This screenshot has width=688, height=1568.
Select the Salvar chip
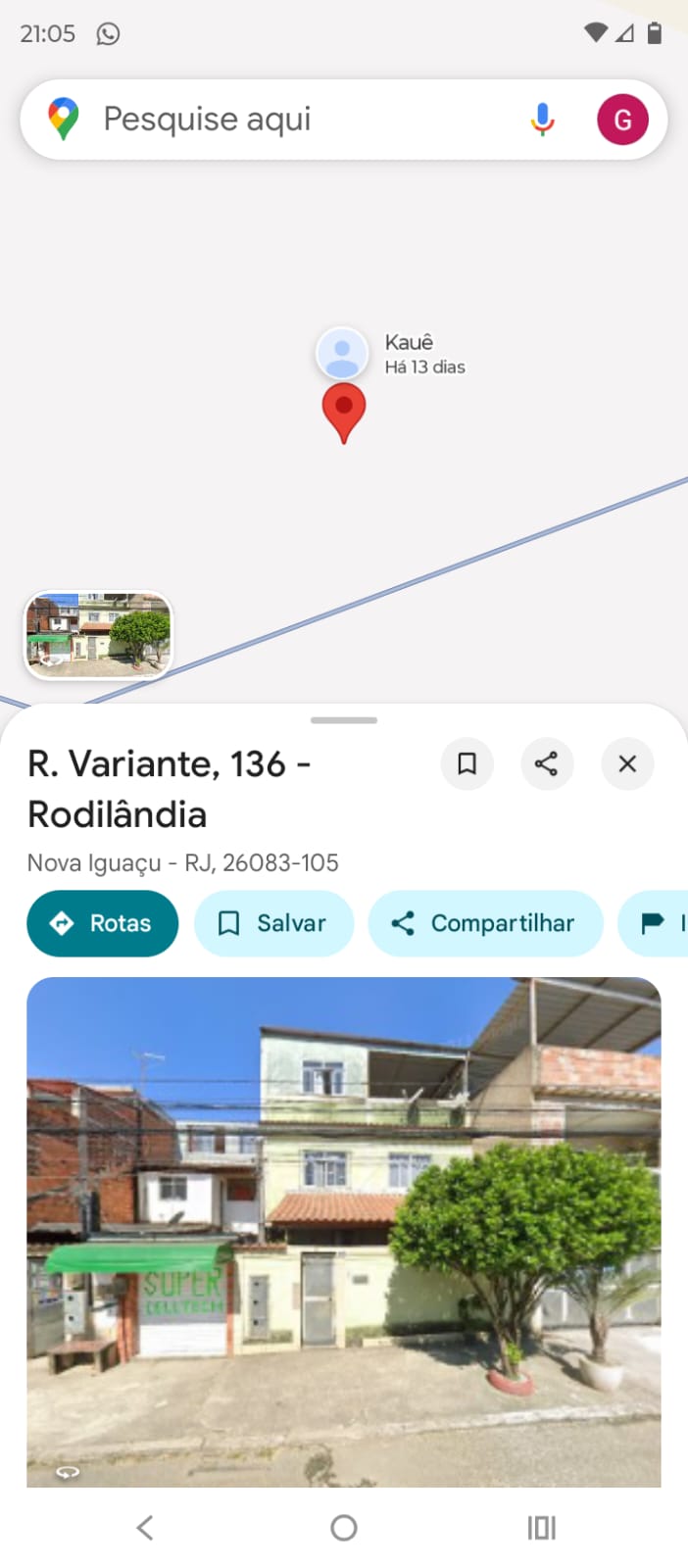click(x=273, y=923)
